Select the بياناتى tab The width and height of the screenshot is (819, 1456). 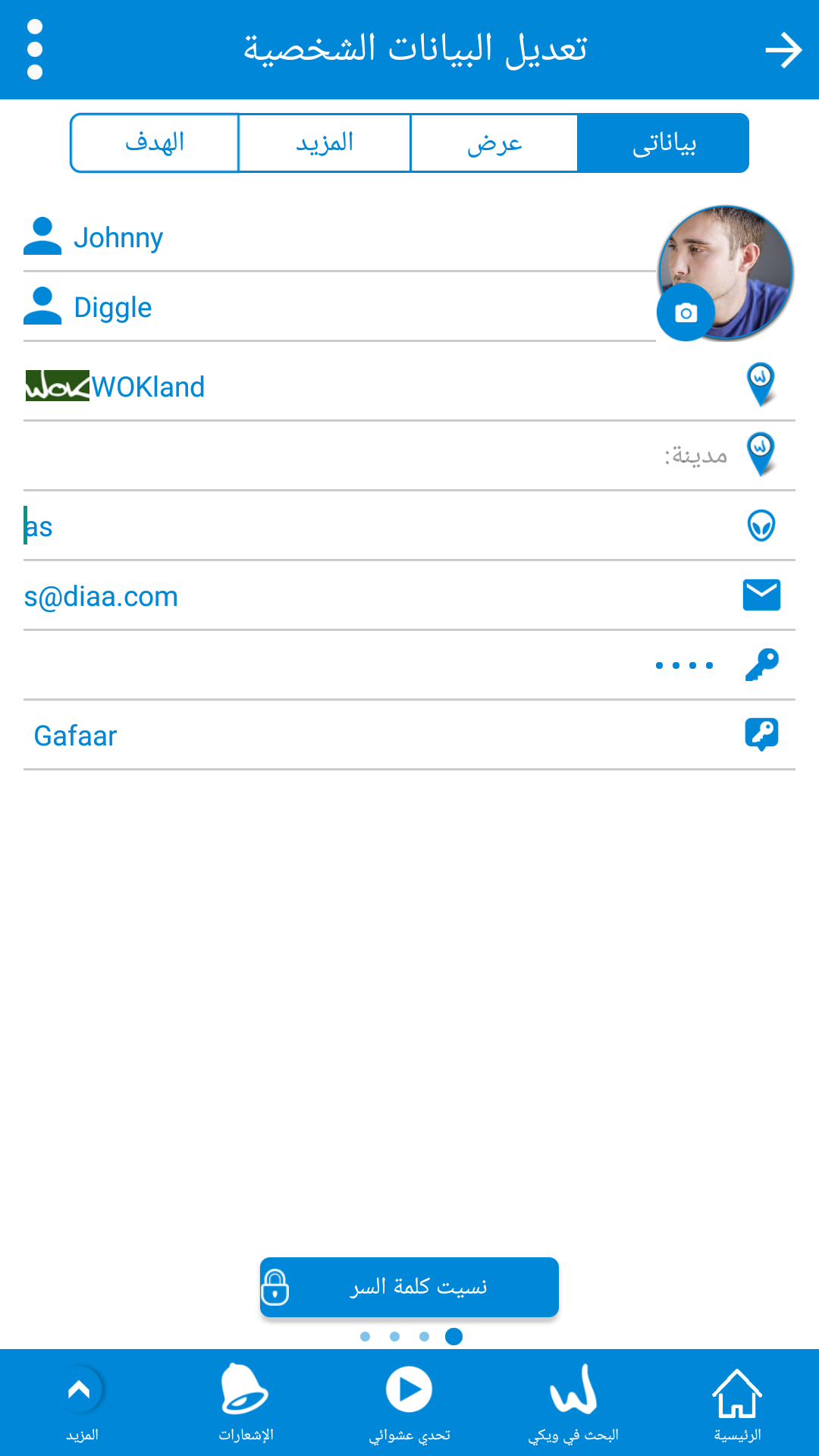pos(664,143)
